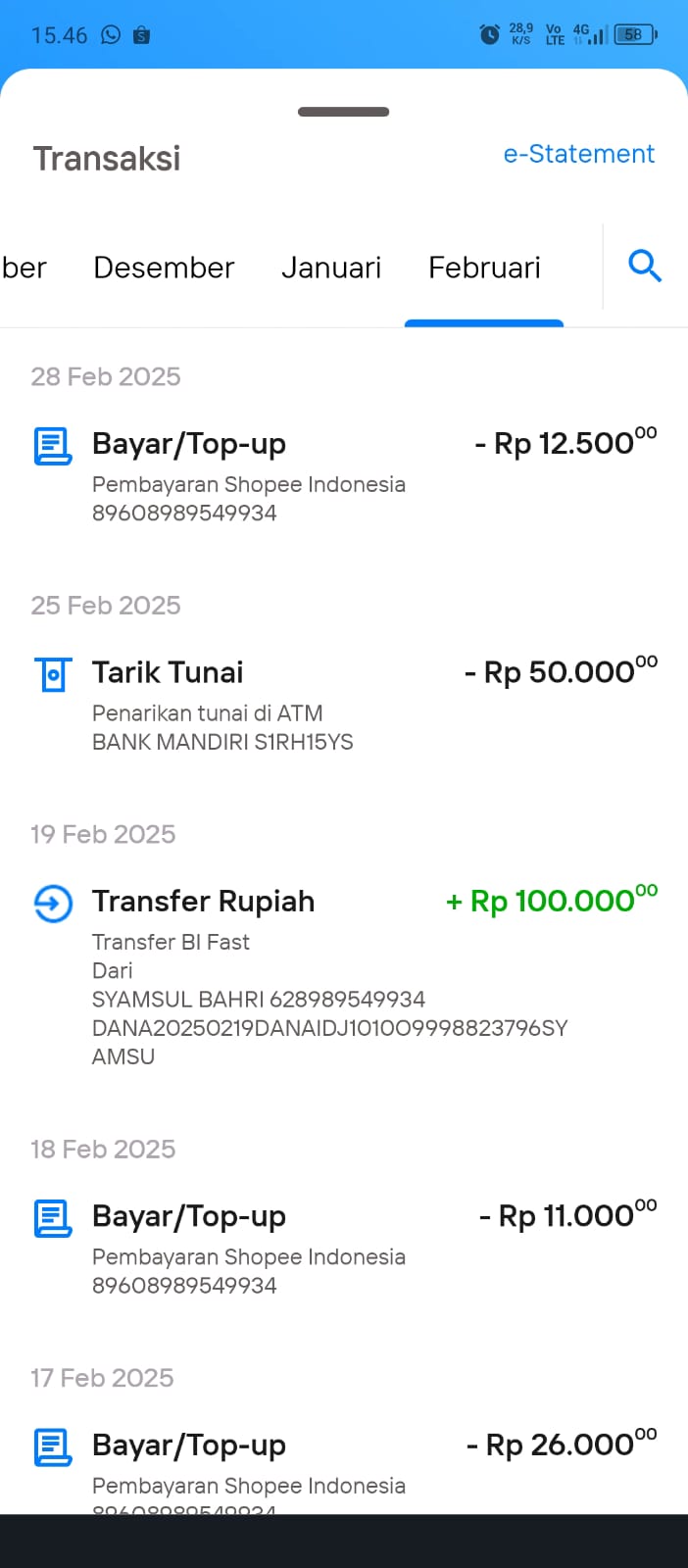Switch to the Desember tab

coord(164,268)
